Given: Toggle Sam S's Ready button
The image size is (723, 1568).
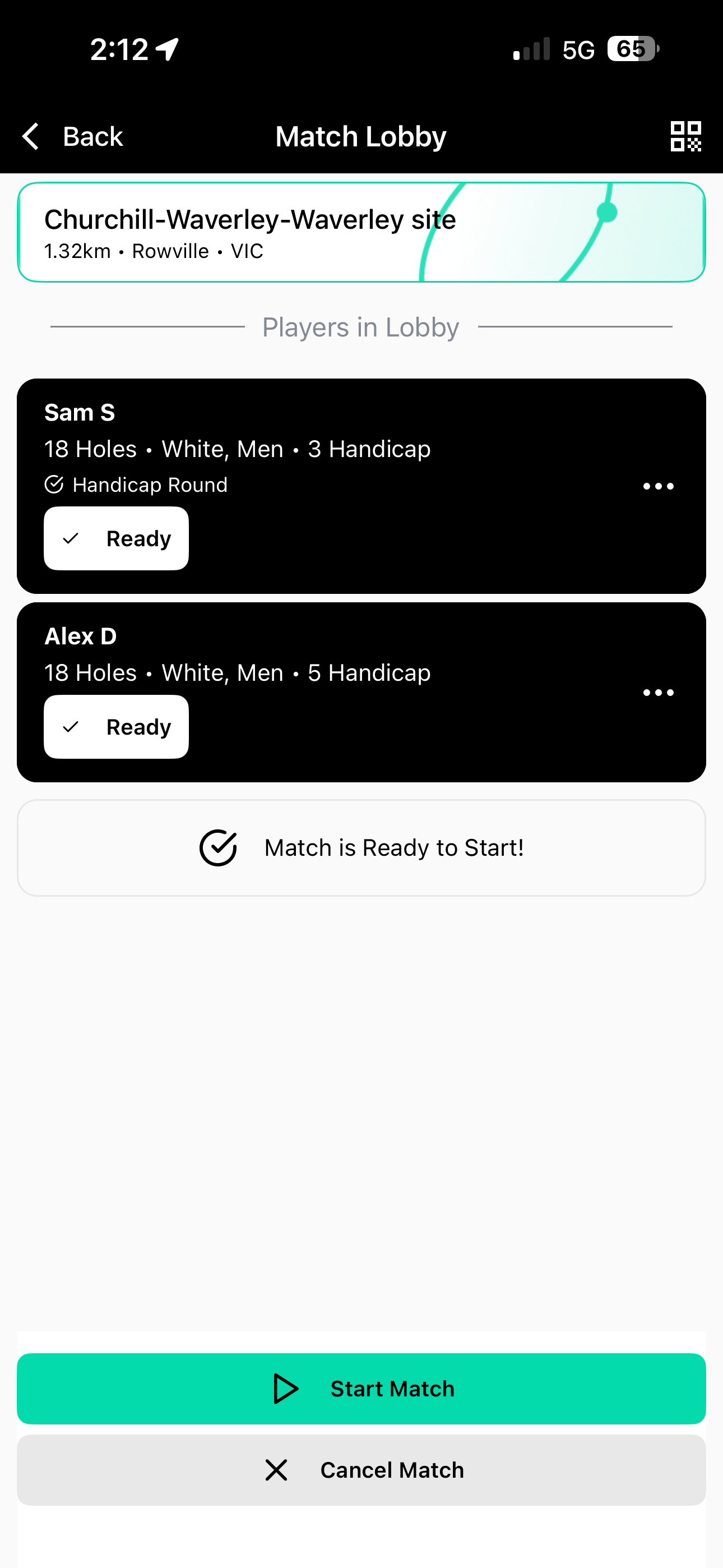Looking at the screenshot, I should [x=116, y=539].
